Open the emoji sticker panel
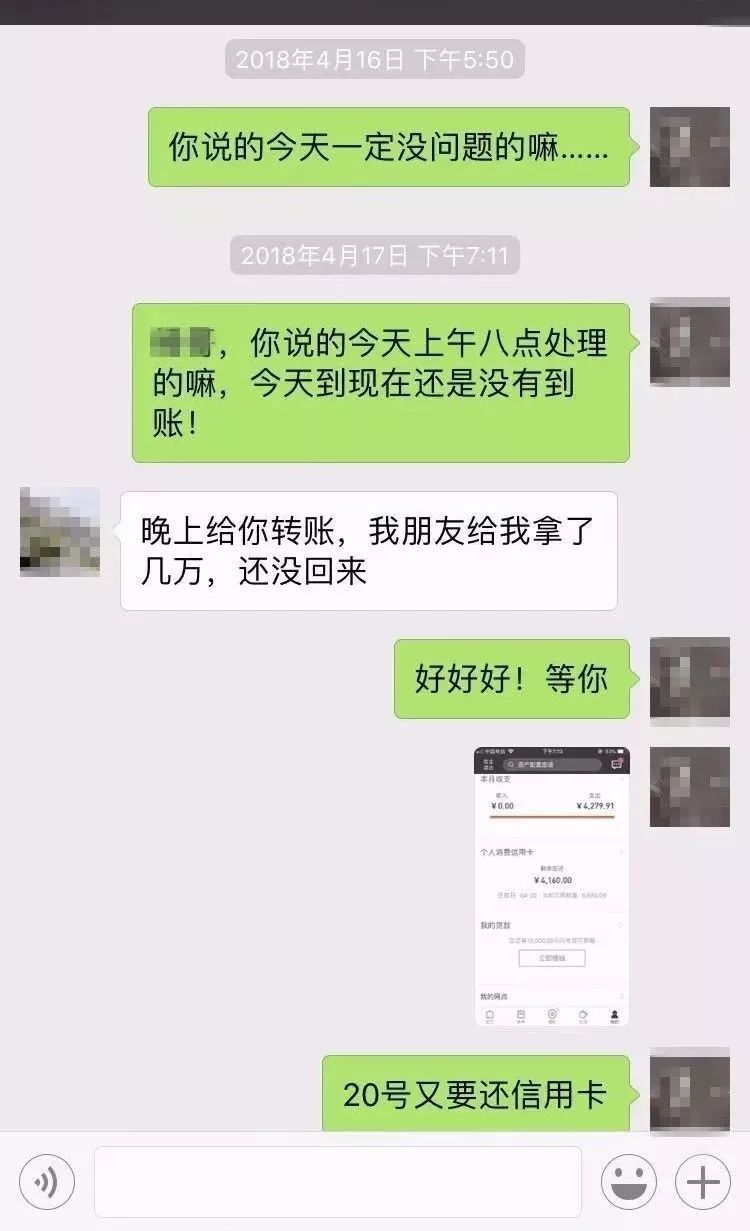The height and width of the screenshot is (1231, 750). pyautogui.click(x=629, y=1183)
